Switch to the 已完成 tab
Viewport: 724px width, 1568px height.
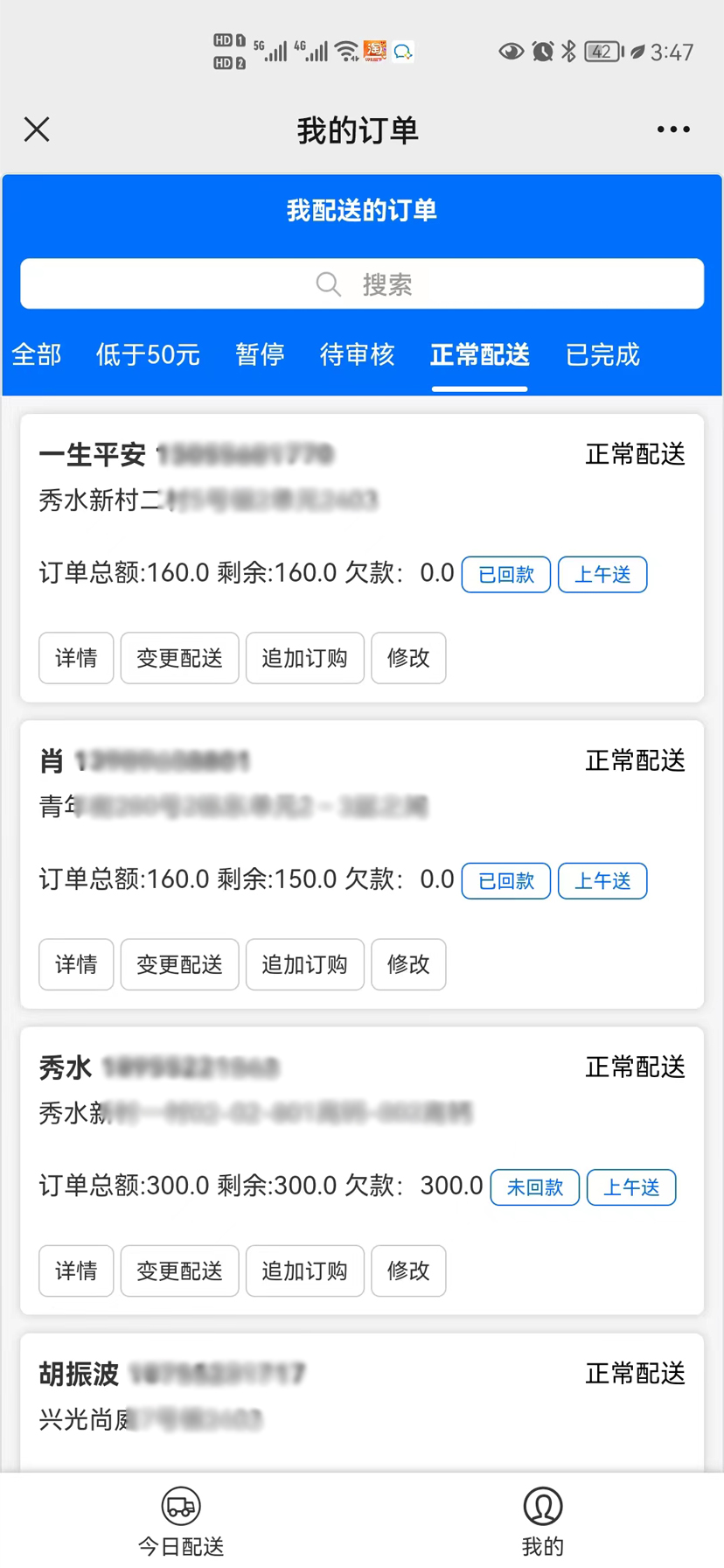[602, 354]
